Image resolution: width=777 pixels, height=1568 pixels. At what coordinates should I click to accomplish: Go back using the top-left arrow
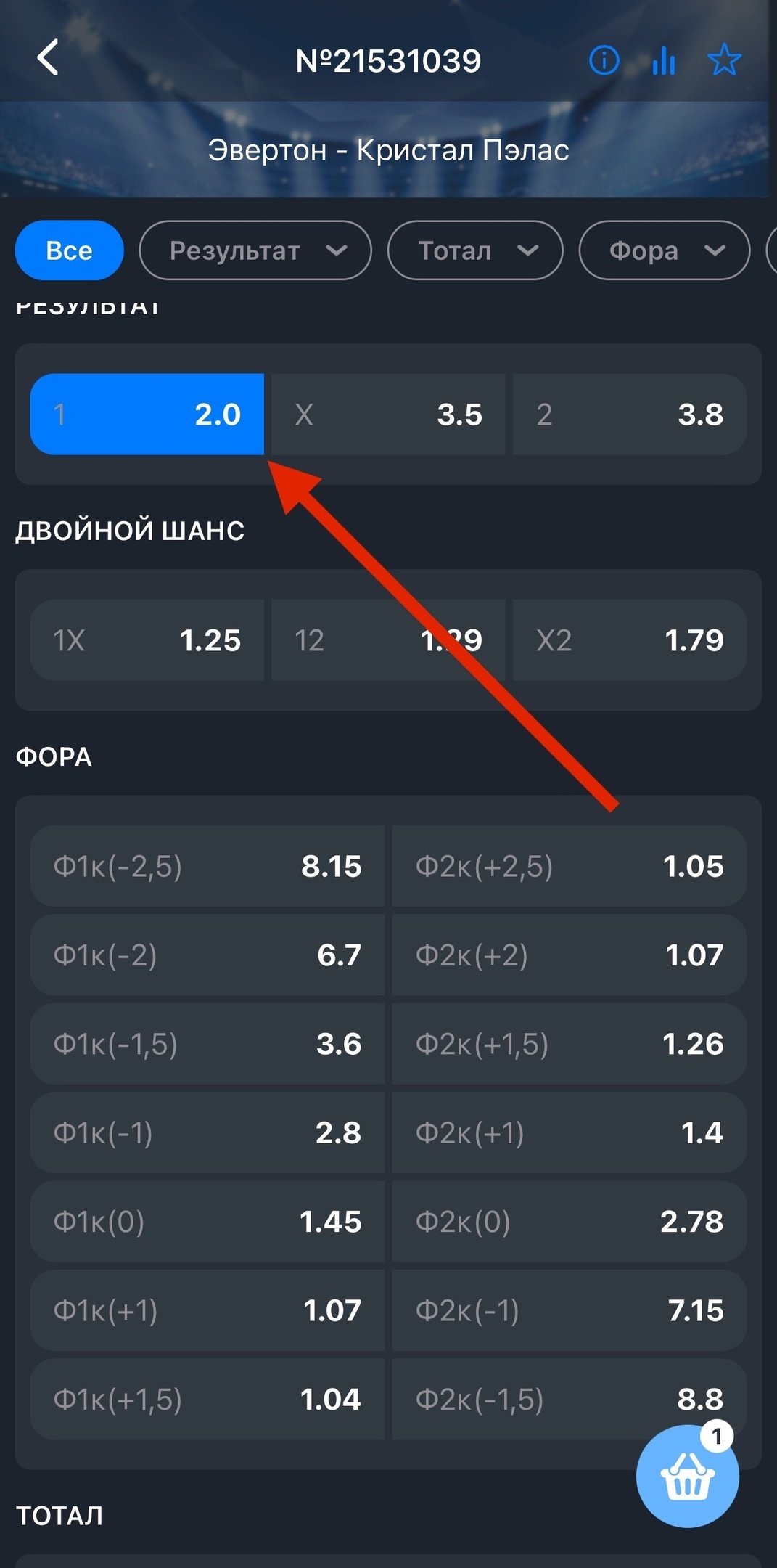click(x=48, y=58)
